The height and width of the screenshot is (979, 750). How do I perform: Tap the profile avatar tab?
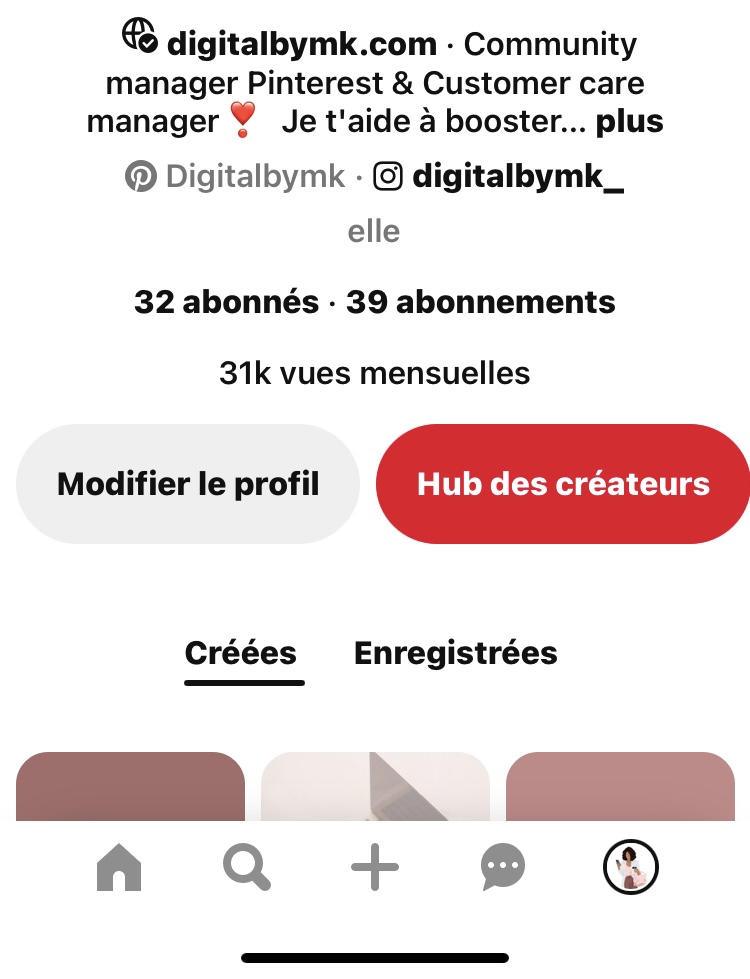(631, 867)
